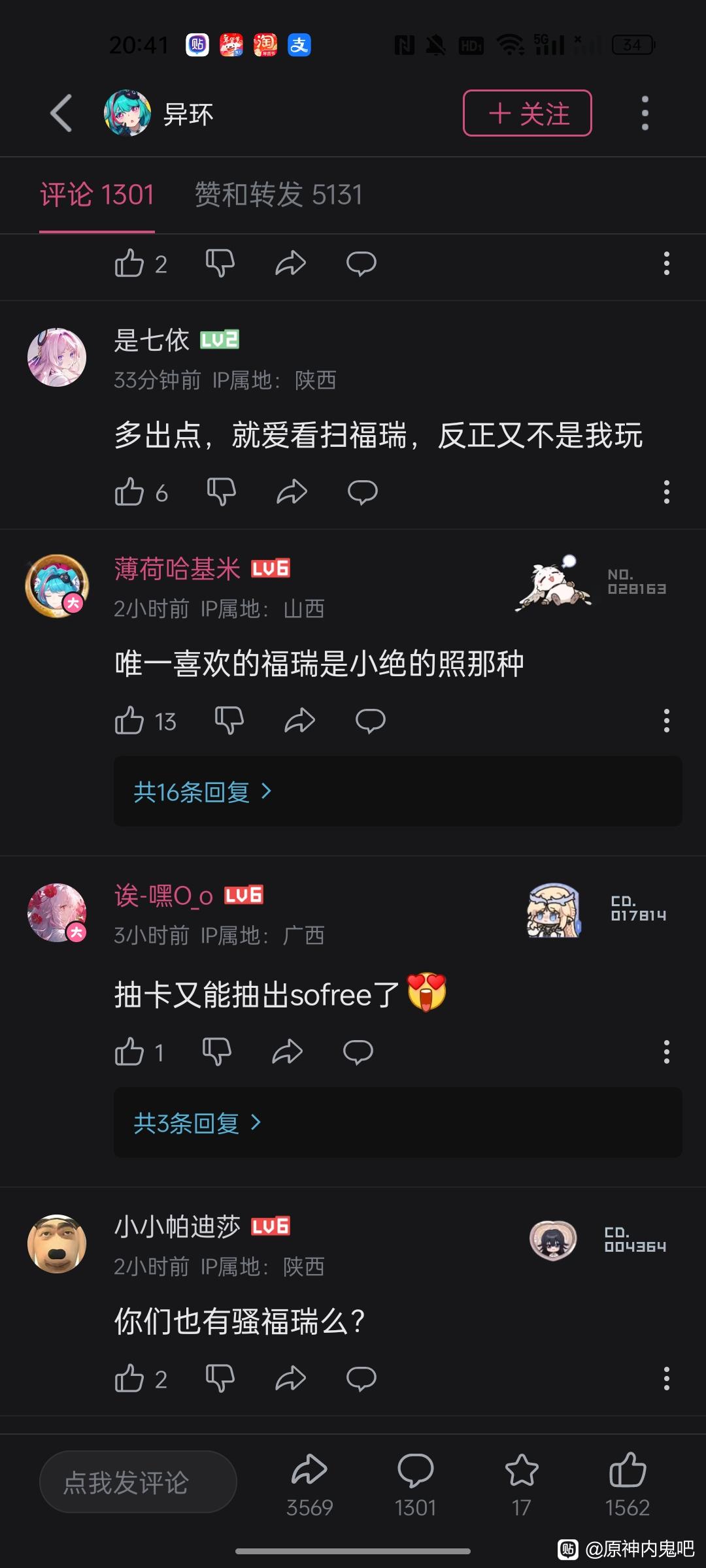Expand 共3条回复 under 诶-嘿O_o's comment

(197, 1123)
